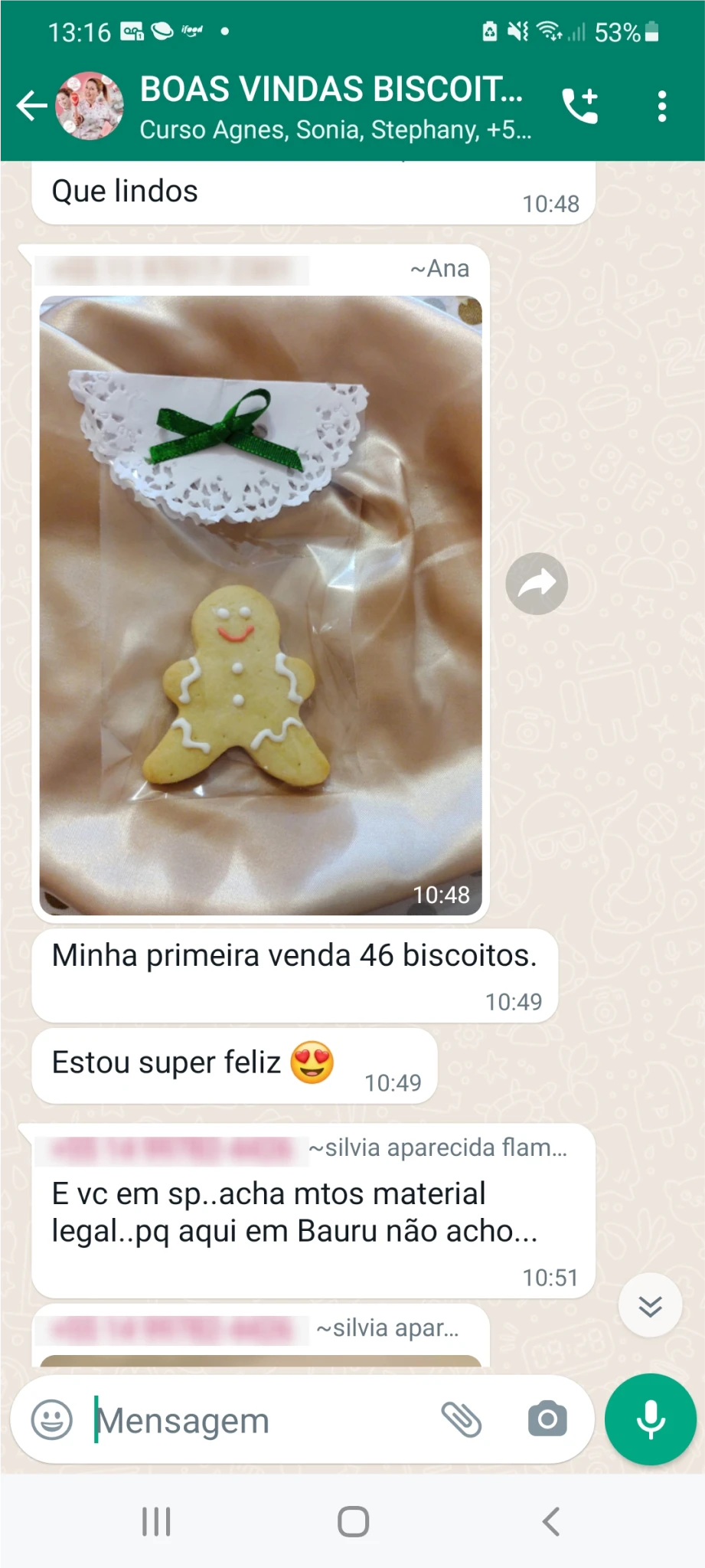Record a voice message
Viewport: 705px width, 1568px height.
click(x=651, y=1419)
